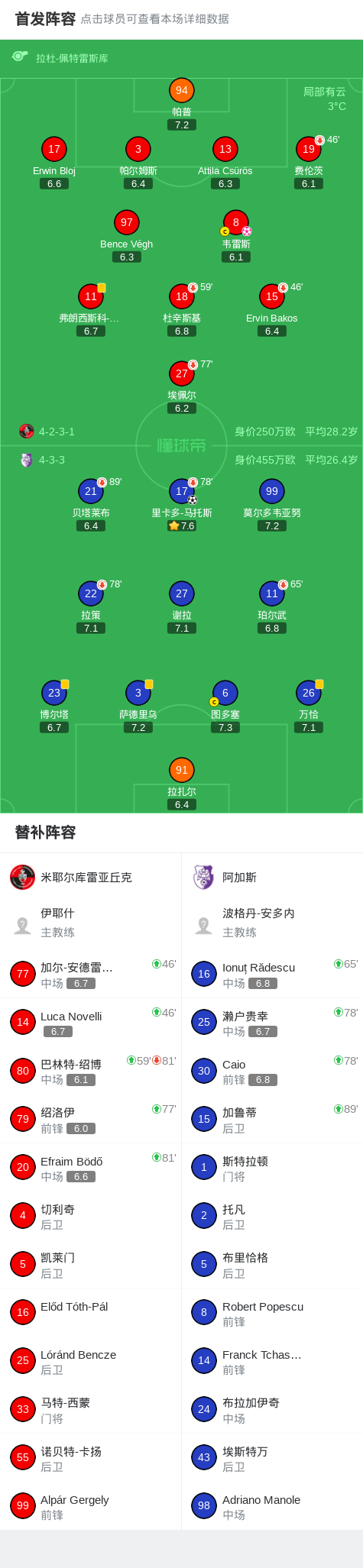Open substitute Luca Novelli details
363x1568 pixels.
point(90,1023)
